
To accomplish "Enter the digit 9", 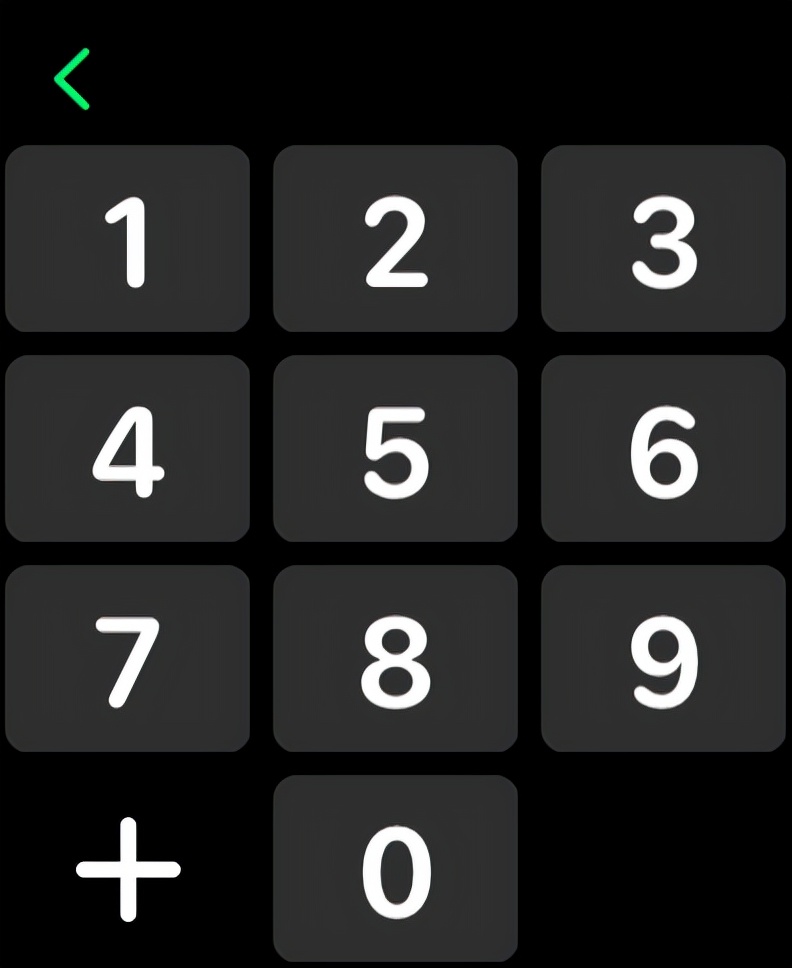I will point(664,657).
